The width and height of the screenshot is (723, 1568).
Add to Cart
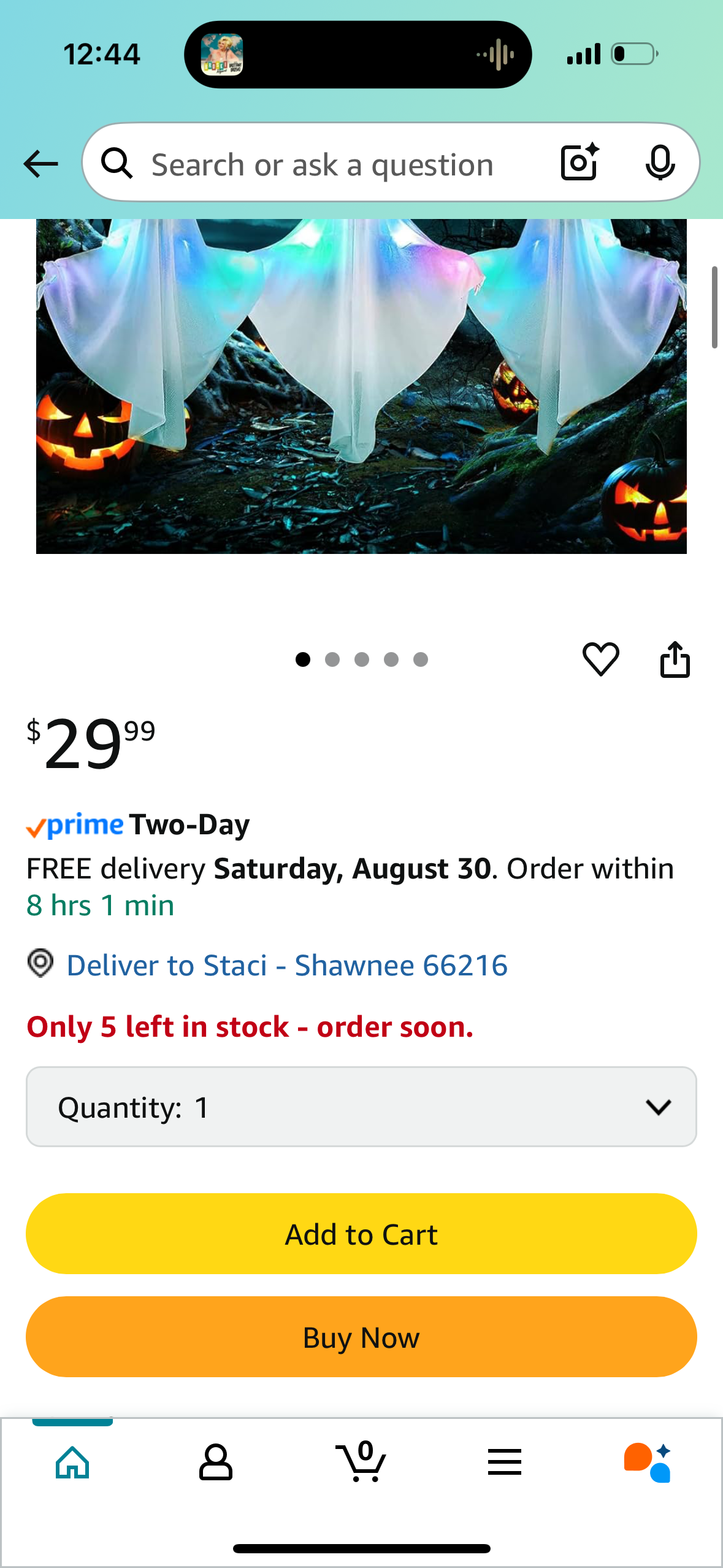361,1234
